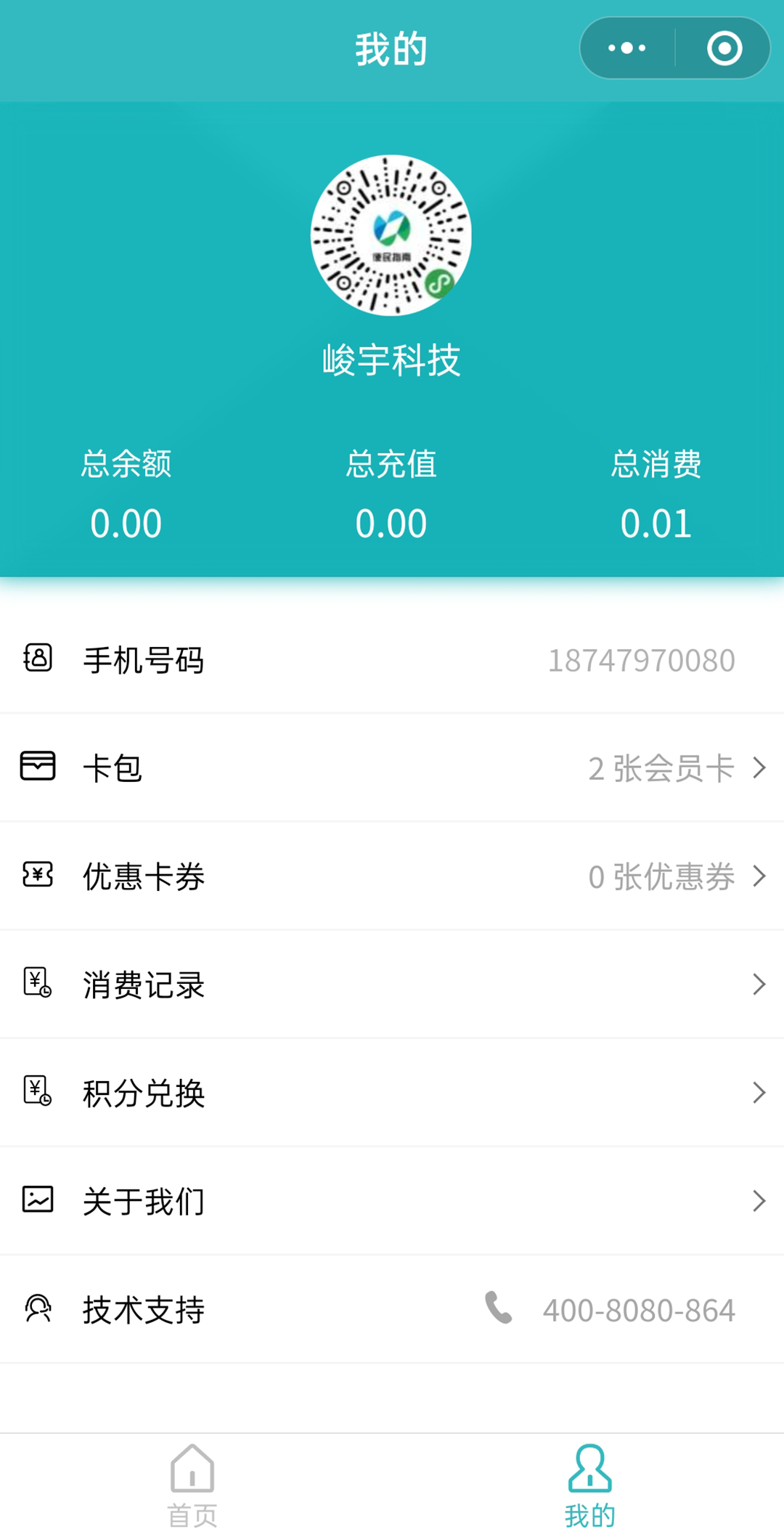This screenshot has width=784, height=1540.
Task: Select the points exchange icon beside 积分兑换
Action: pos(38,1093)
